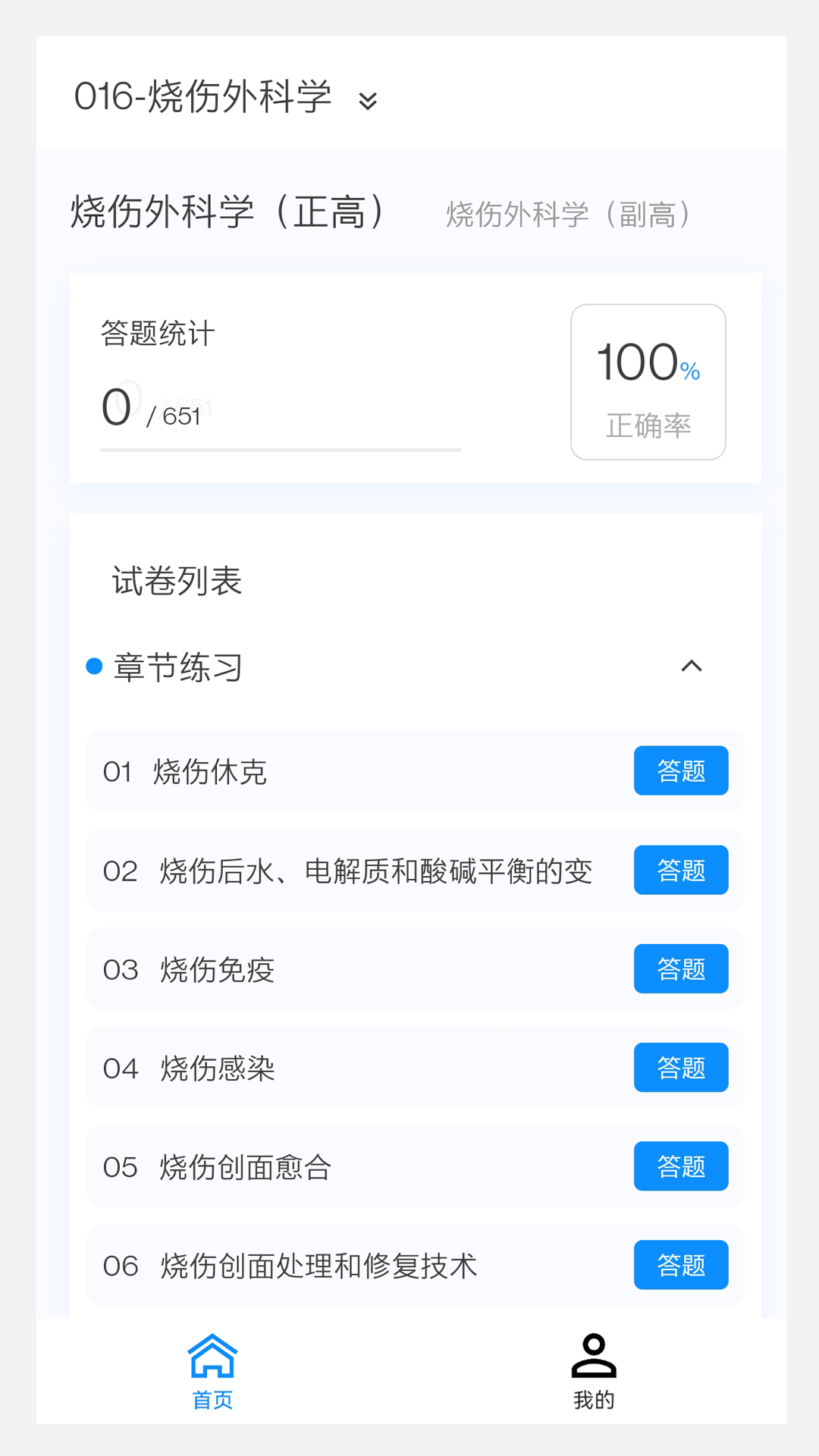Viewport: 819px width, 1456px height.
Task: Select the 试卷列表 header
Action: (175, 580)
